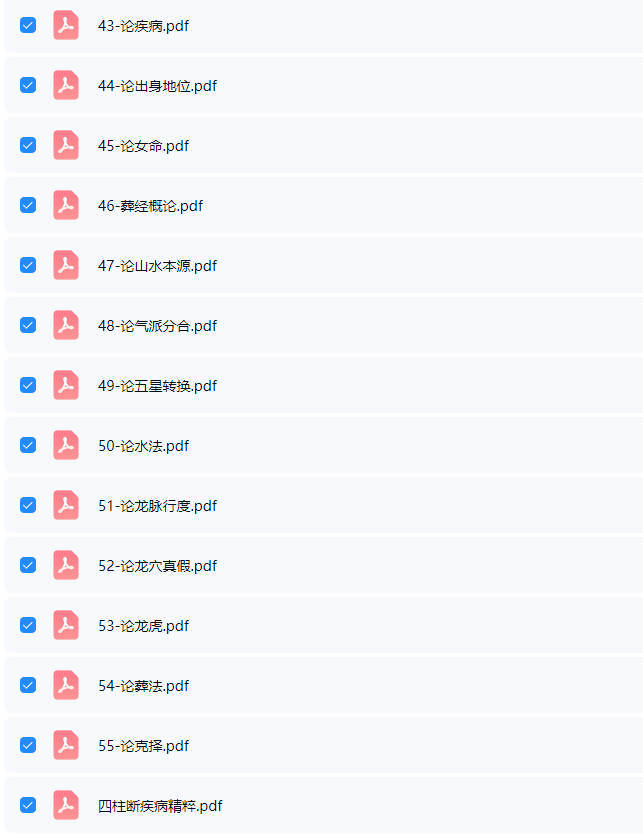Open file 43-论疾病.pdf
This screenshot has width=643, height=834.
(x=143, y=26)
